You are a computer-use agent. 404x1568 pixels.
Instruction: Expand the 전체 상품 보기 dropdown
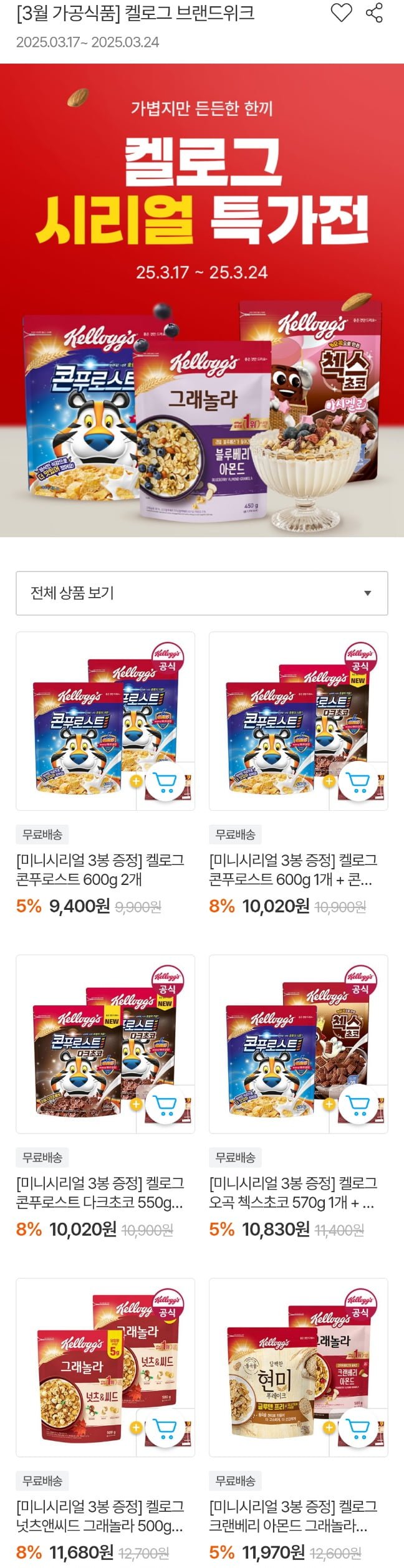coord(202,593)
